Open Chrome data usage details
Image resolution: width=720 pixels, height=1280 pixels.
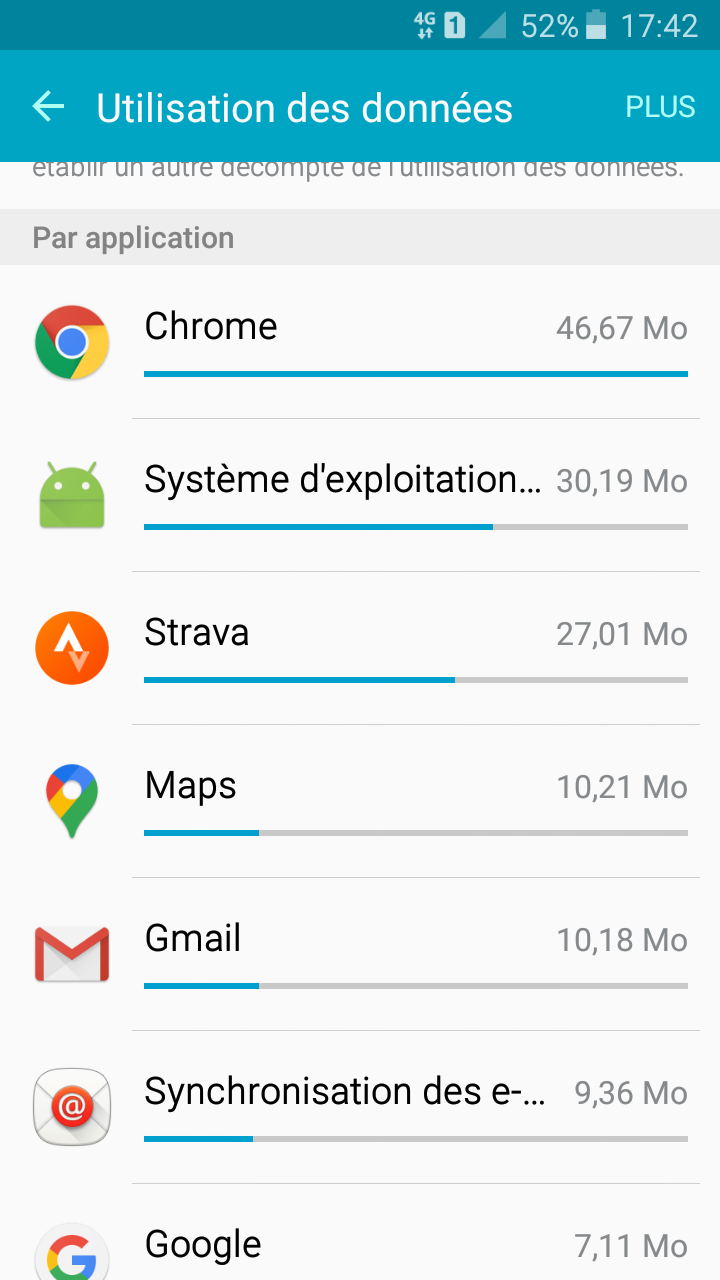[360, 342]
